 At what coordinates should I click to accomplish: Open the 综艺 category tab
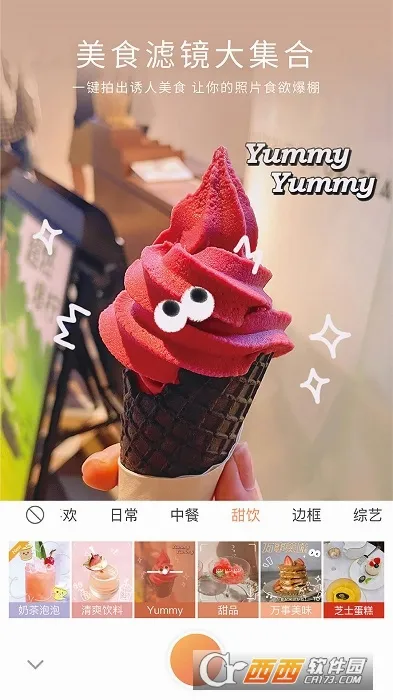368,515
